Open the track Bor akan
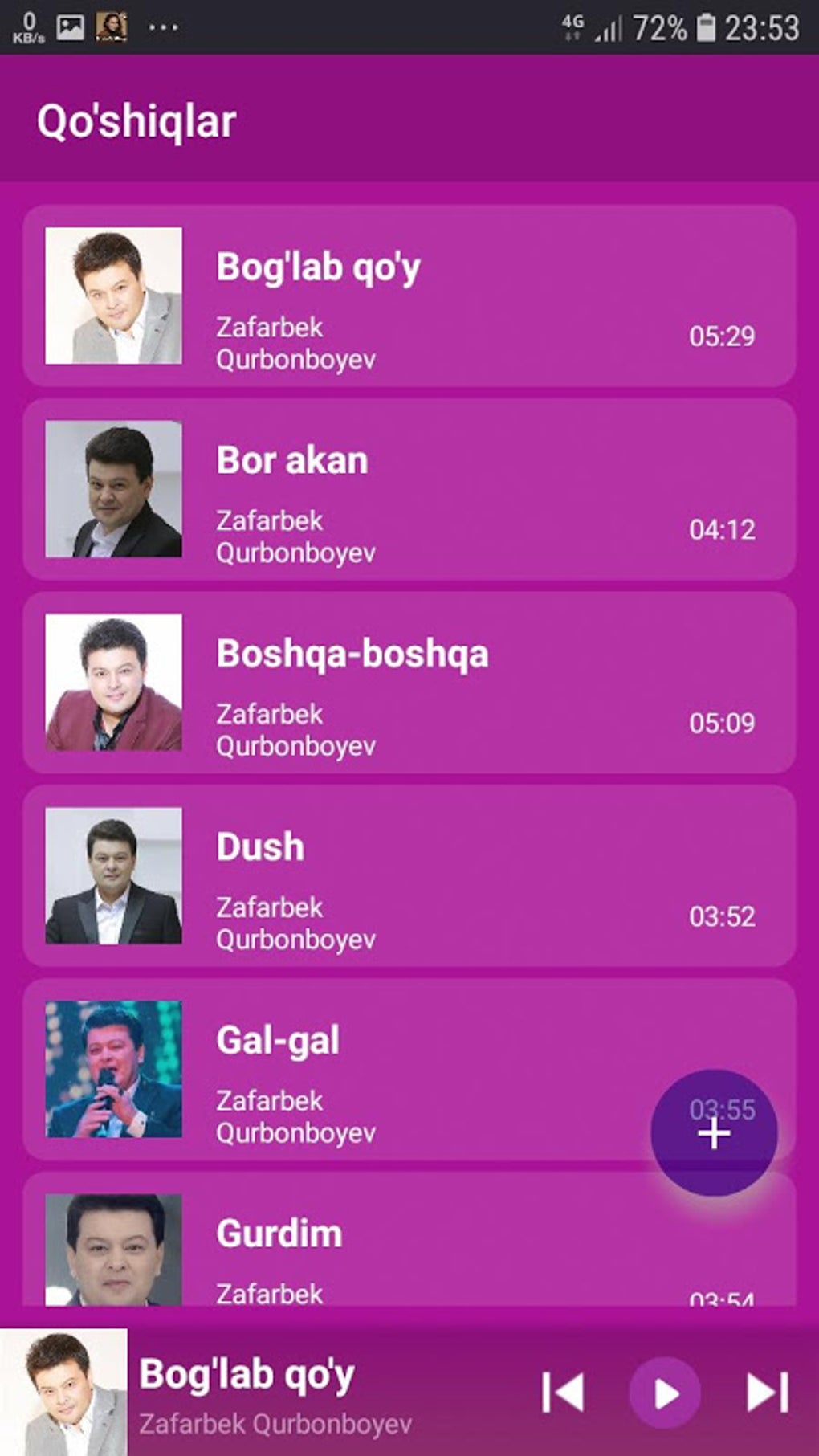This screenshot has width=819, height=1456. point(409,489)
